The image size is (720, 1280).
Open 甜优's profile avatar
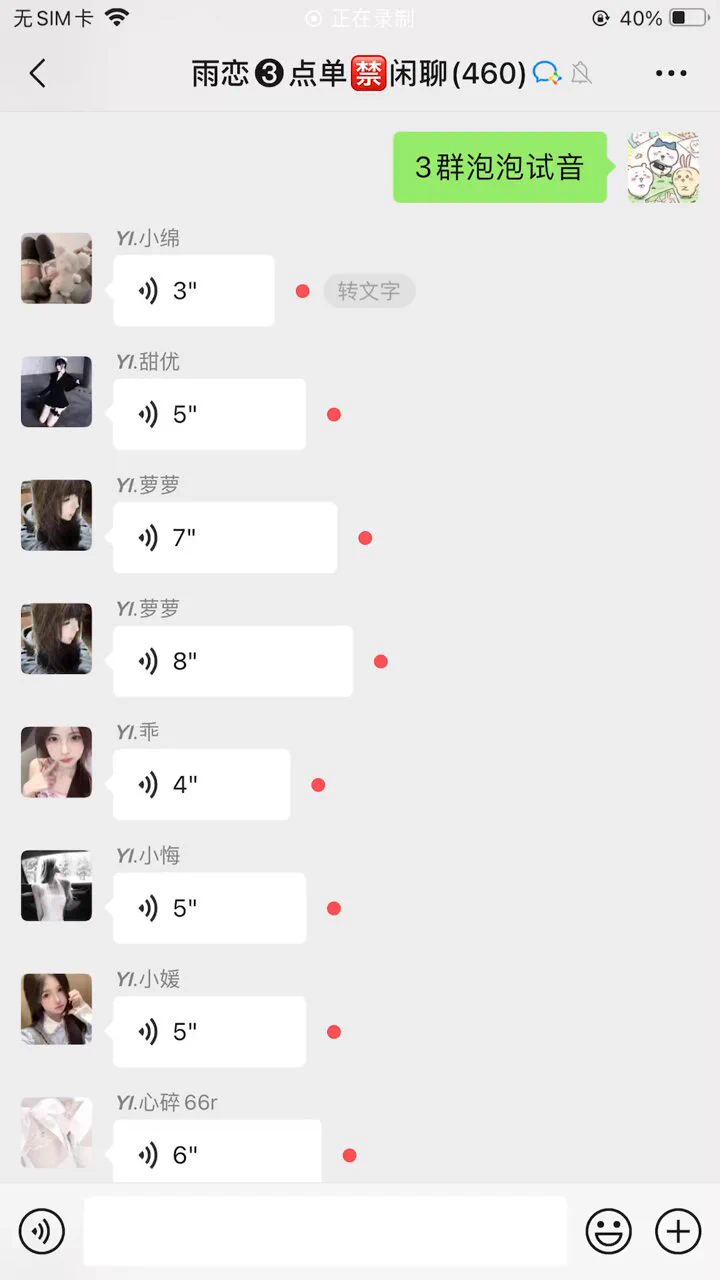(x=56, y=391)
